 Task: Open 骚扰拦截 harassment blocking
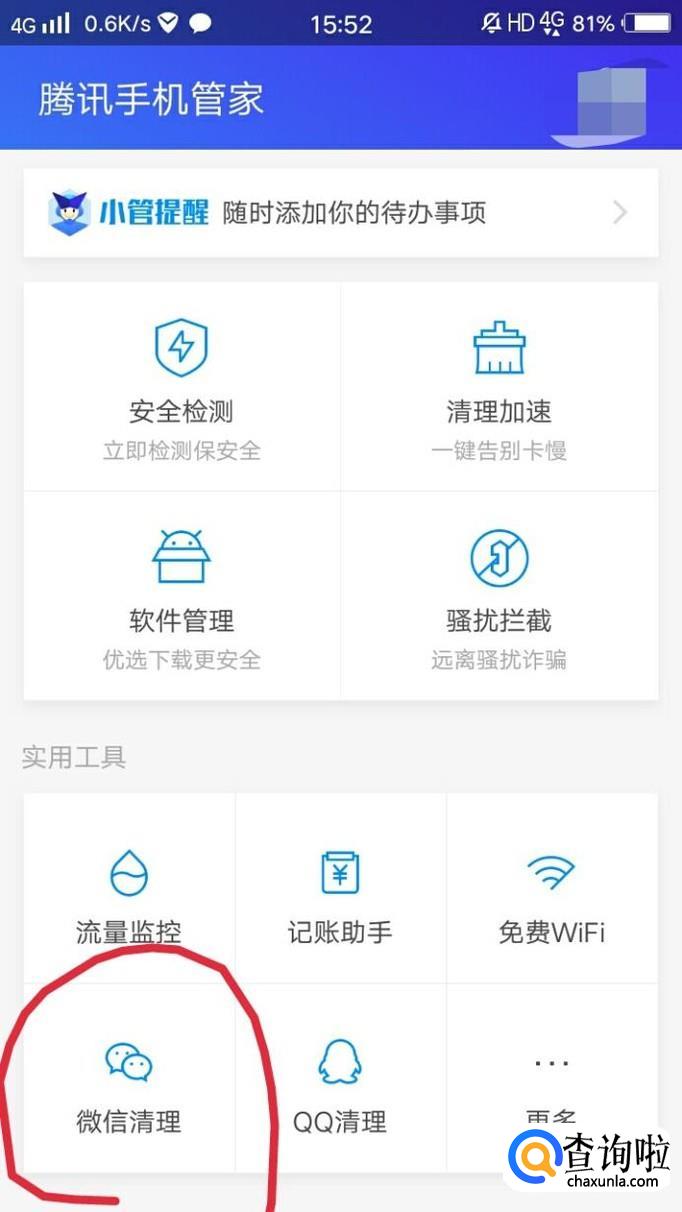pos(499,596)
